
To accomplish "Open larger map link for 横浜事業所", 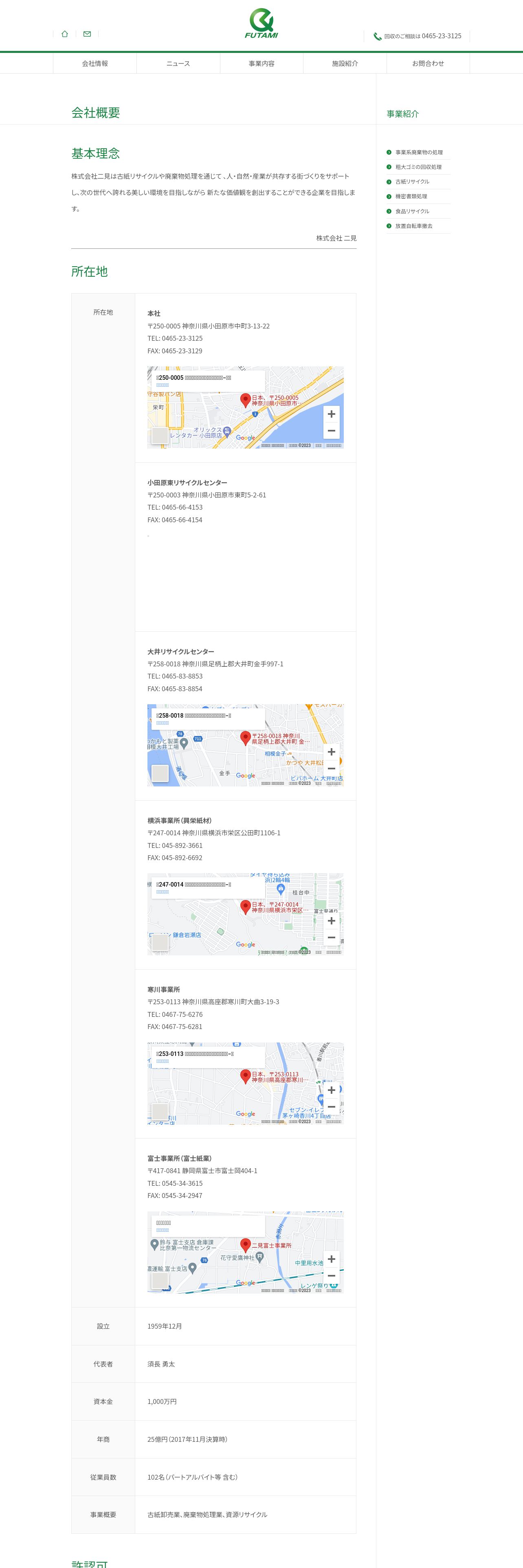I will [x=163, y=892].
